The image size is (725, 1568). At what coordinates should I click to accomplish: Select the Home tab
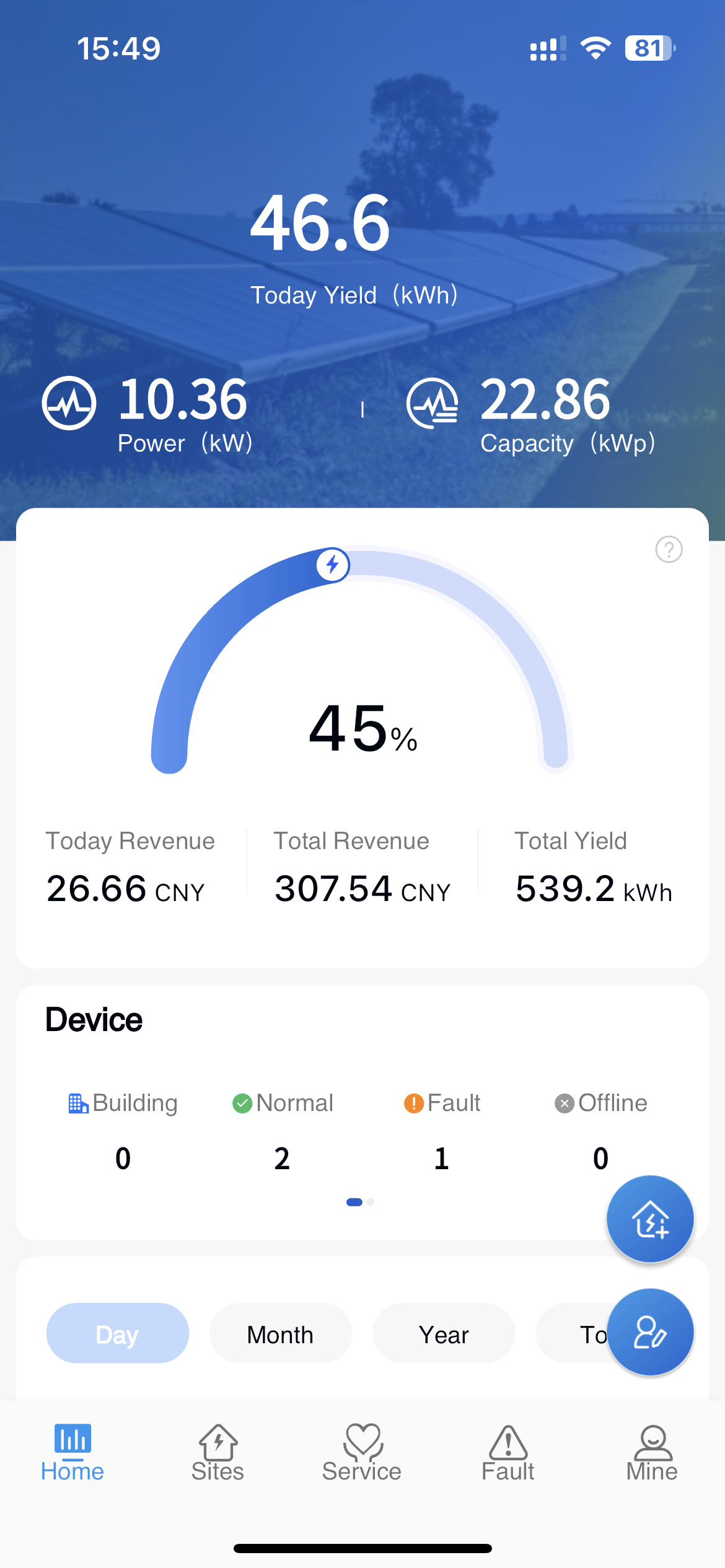[x=72, y=1453]
